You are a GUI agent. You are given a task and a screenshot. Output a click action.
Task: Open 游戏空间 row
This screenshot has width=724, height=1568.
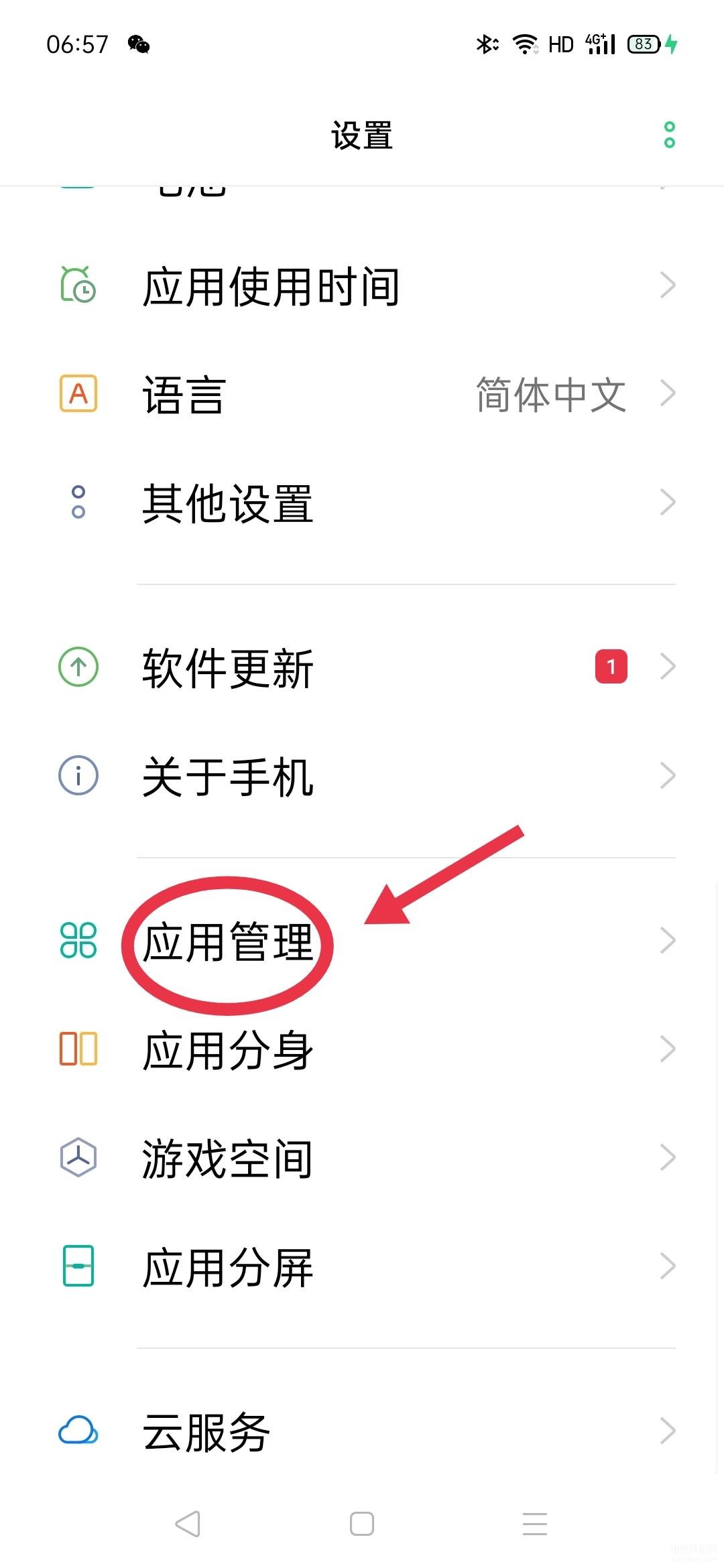(362, 1158)
